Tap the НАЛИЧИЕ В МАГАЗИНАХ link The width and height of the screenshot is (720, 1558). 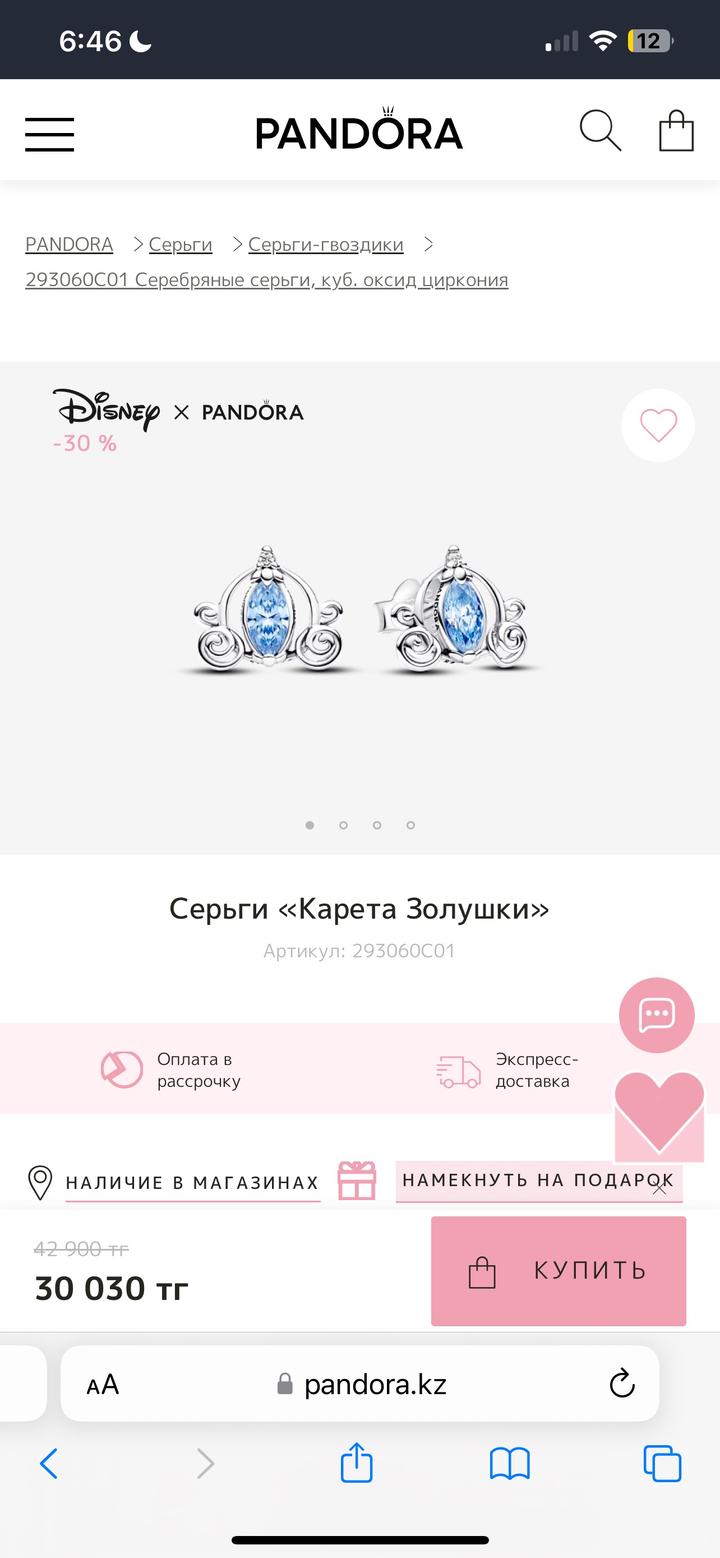pyautogui.click(x=192, y=1182)
